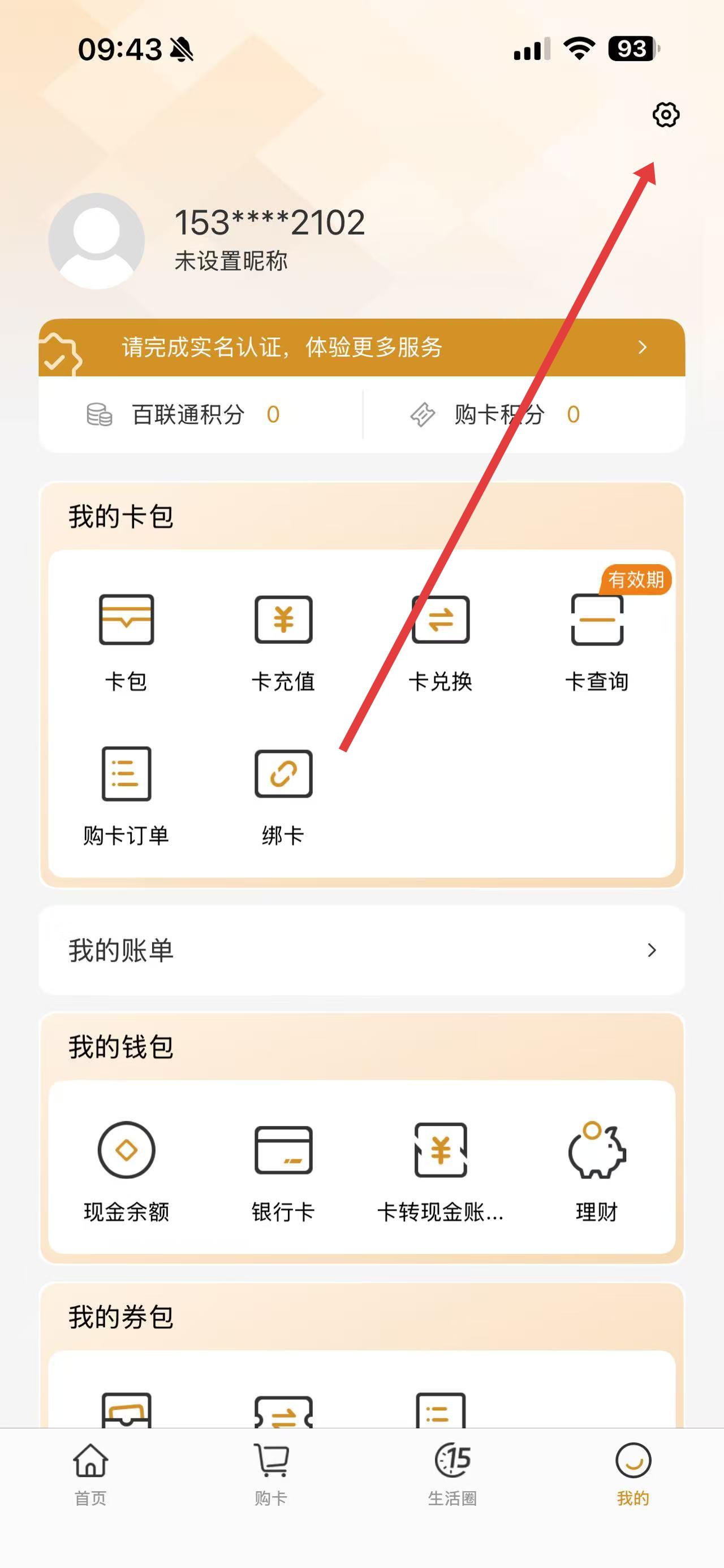Open 卡转现金账 transfer option
Screen dimensions: 724x1568
[440, 1172]
